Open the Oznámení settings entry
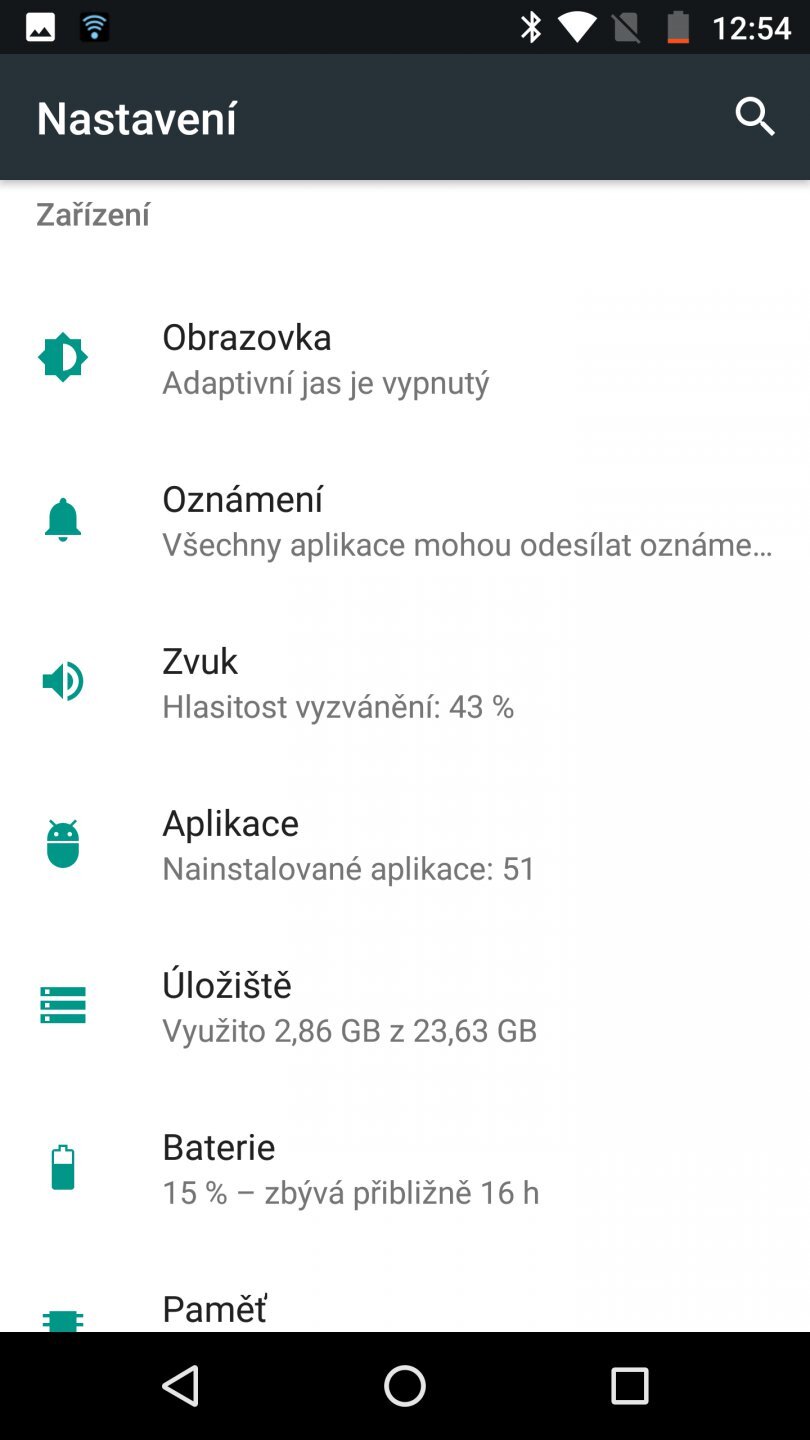This screenshot has height=1440, width=810. (300, 519)
